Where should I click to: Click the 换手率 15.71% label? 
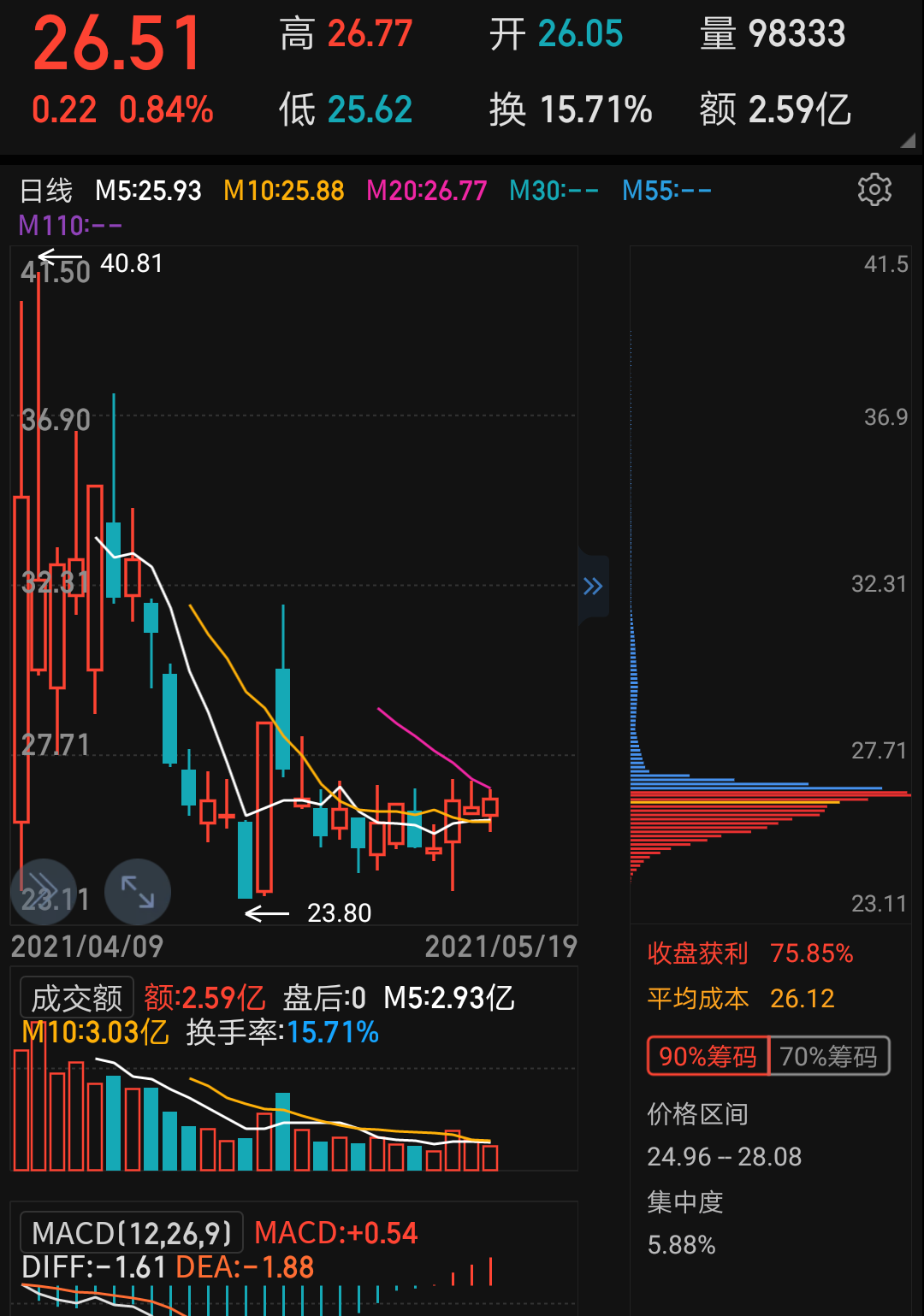[x=282, y=1033]
